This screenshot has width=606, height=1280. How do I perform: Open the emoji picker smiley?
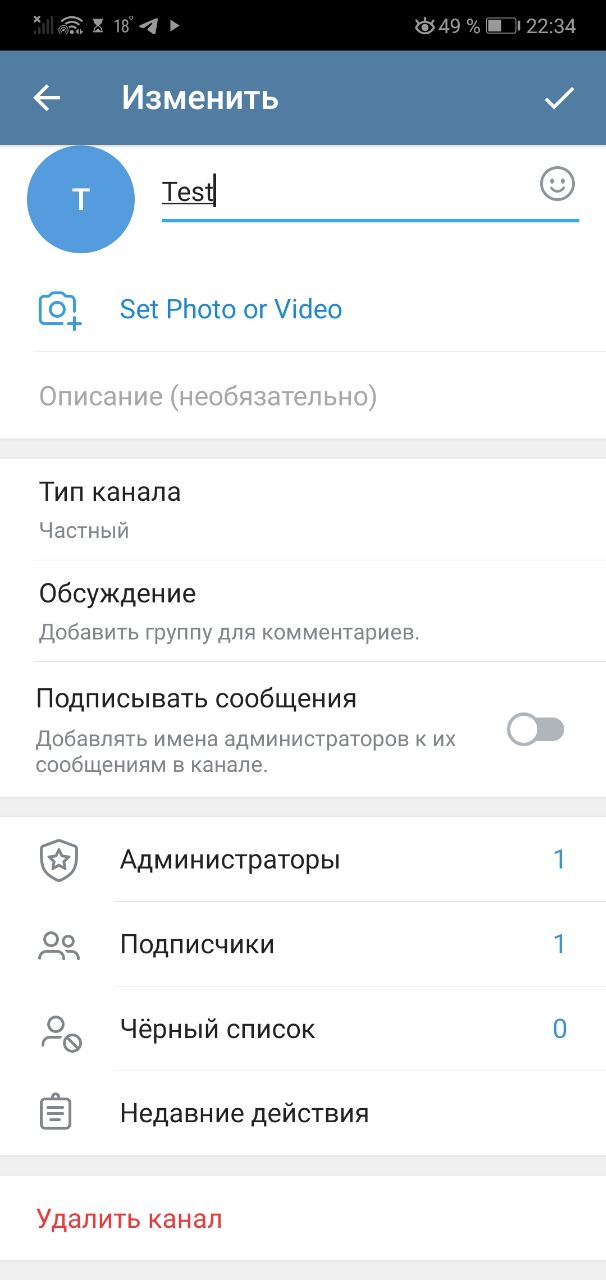(x=557, y=184)
